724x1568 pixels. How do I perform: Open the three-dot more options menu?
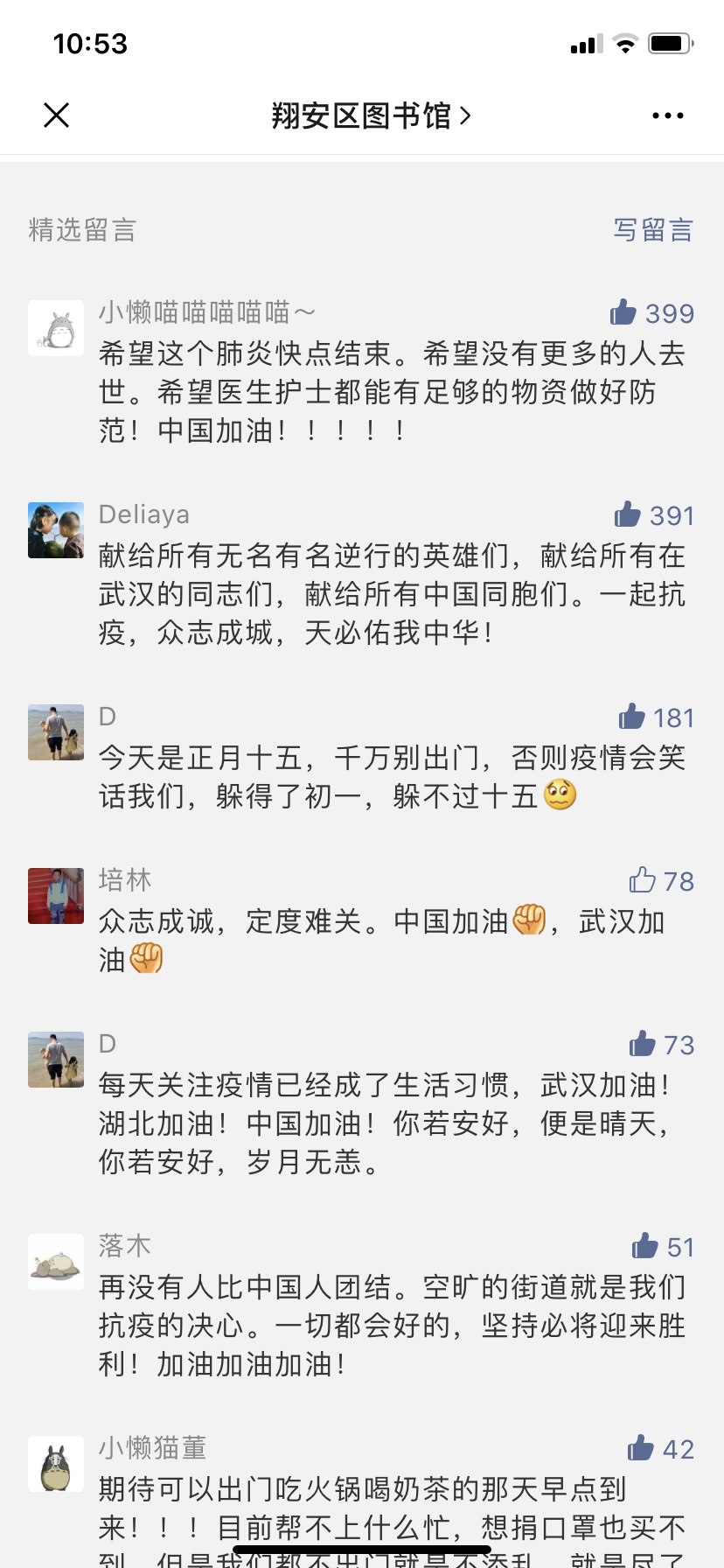[667, 115]
